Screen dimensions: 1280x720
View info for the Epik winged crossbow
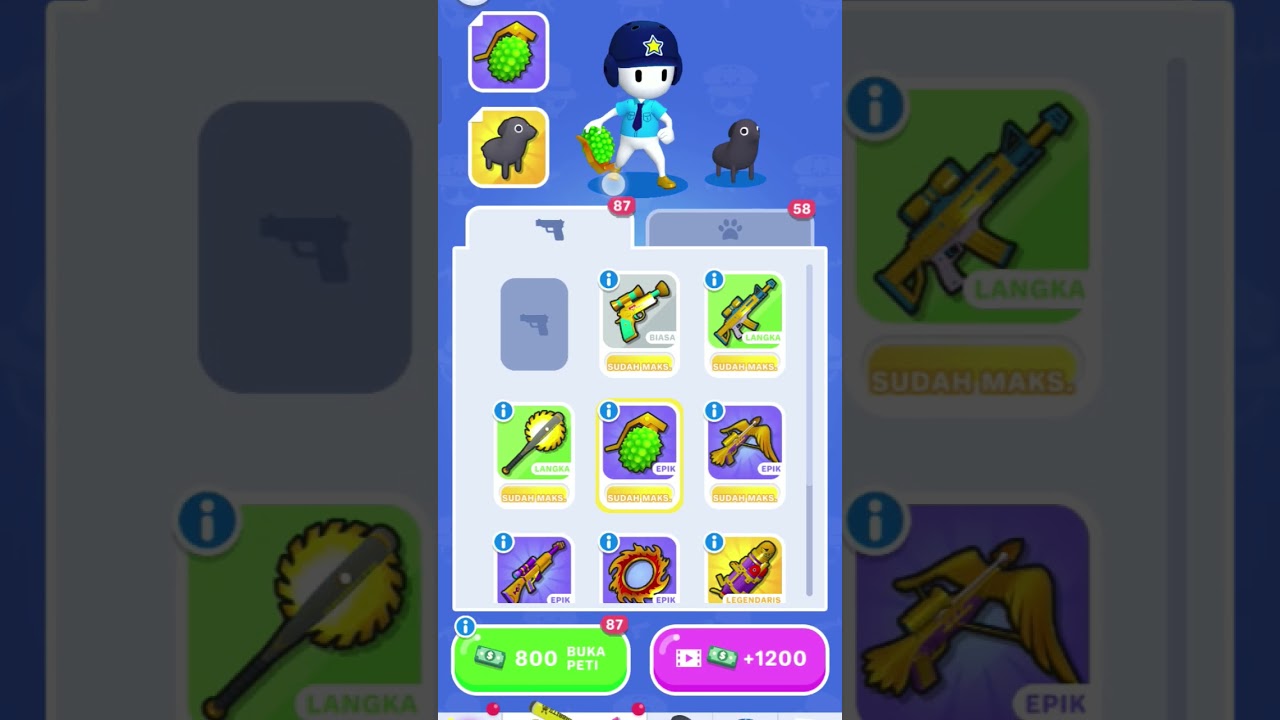point(714,411)
